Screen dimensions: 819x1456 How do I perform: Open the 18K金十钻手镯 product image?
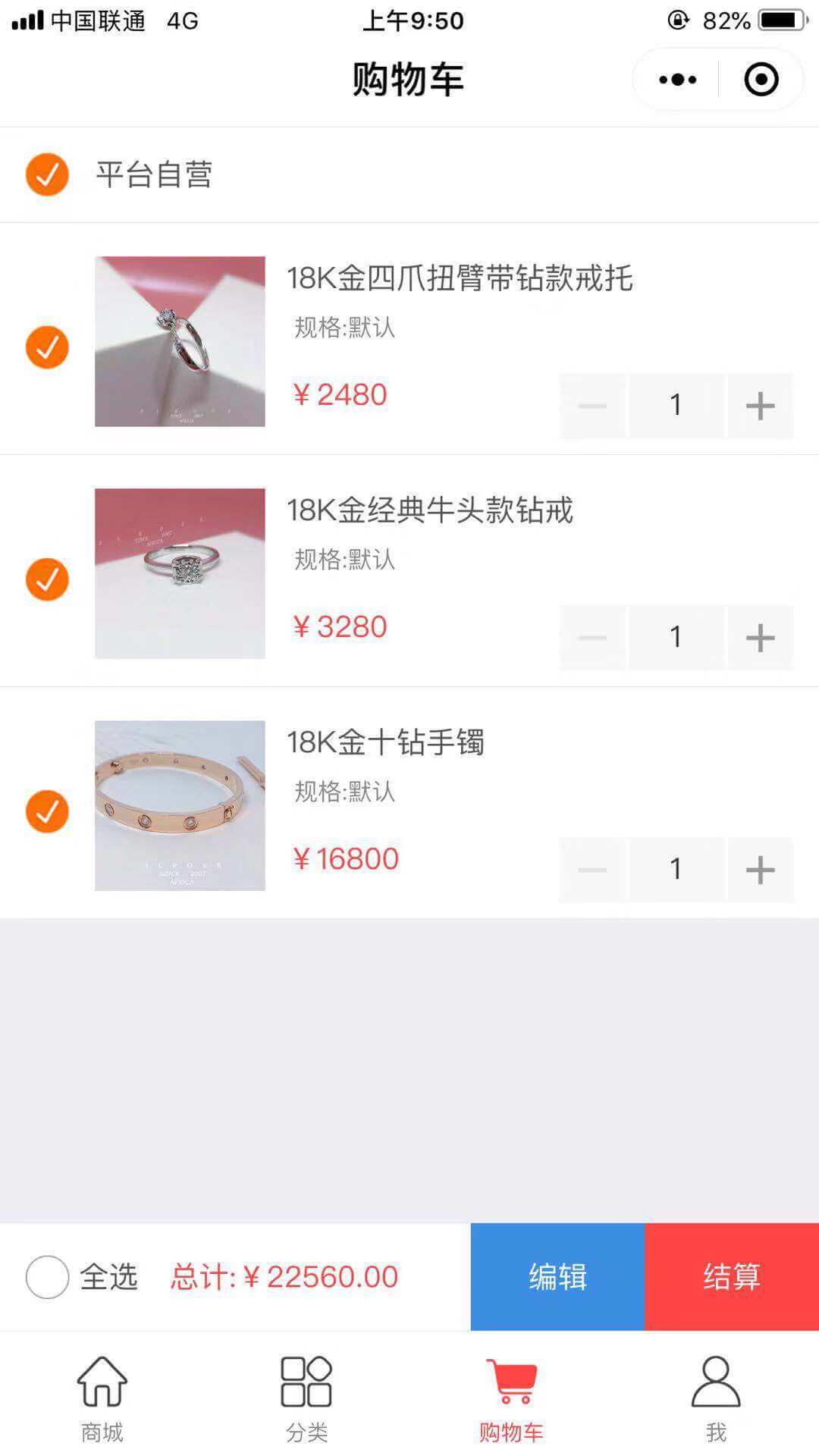tap(180, 805)
